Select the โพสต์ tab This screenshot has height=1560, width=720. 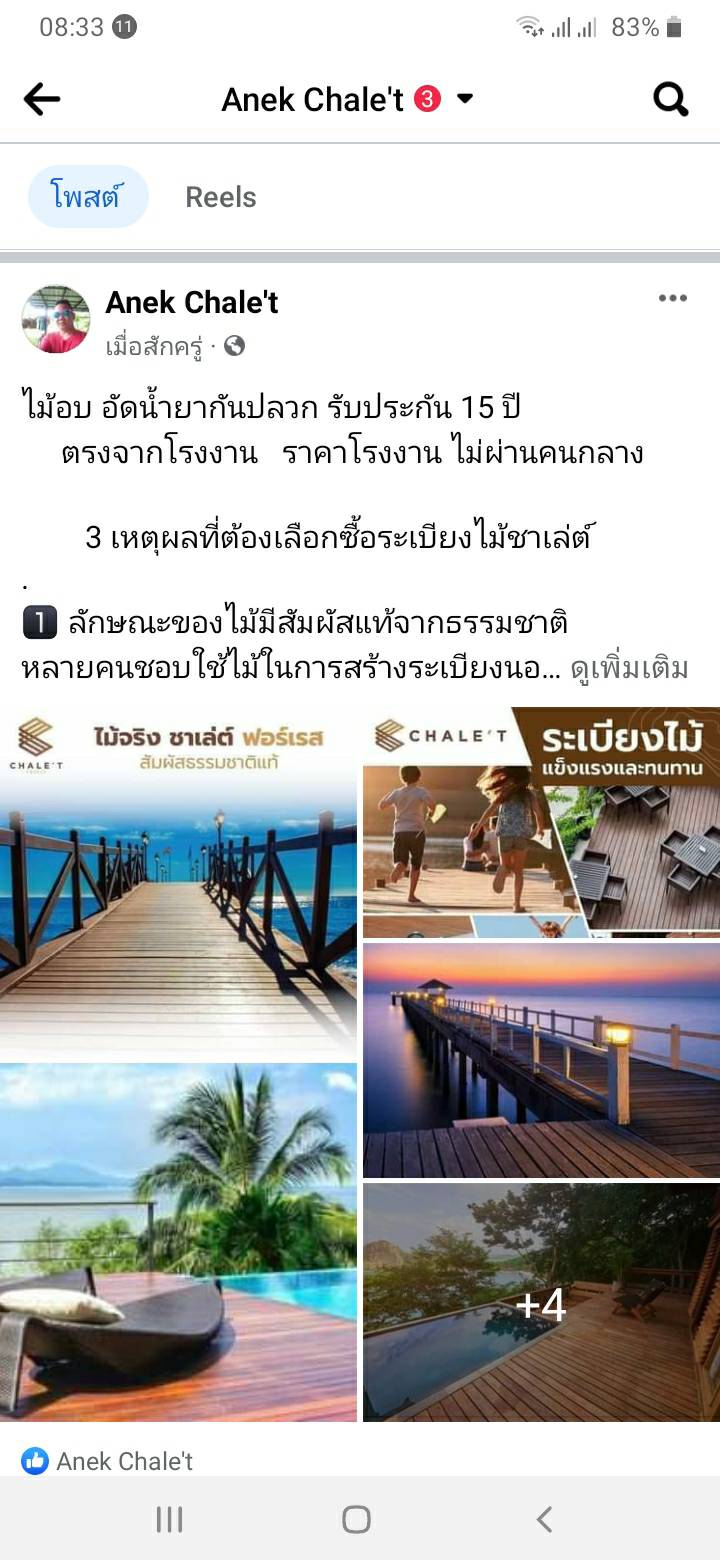click(87, 197)
